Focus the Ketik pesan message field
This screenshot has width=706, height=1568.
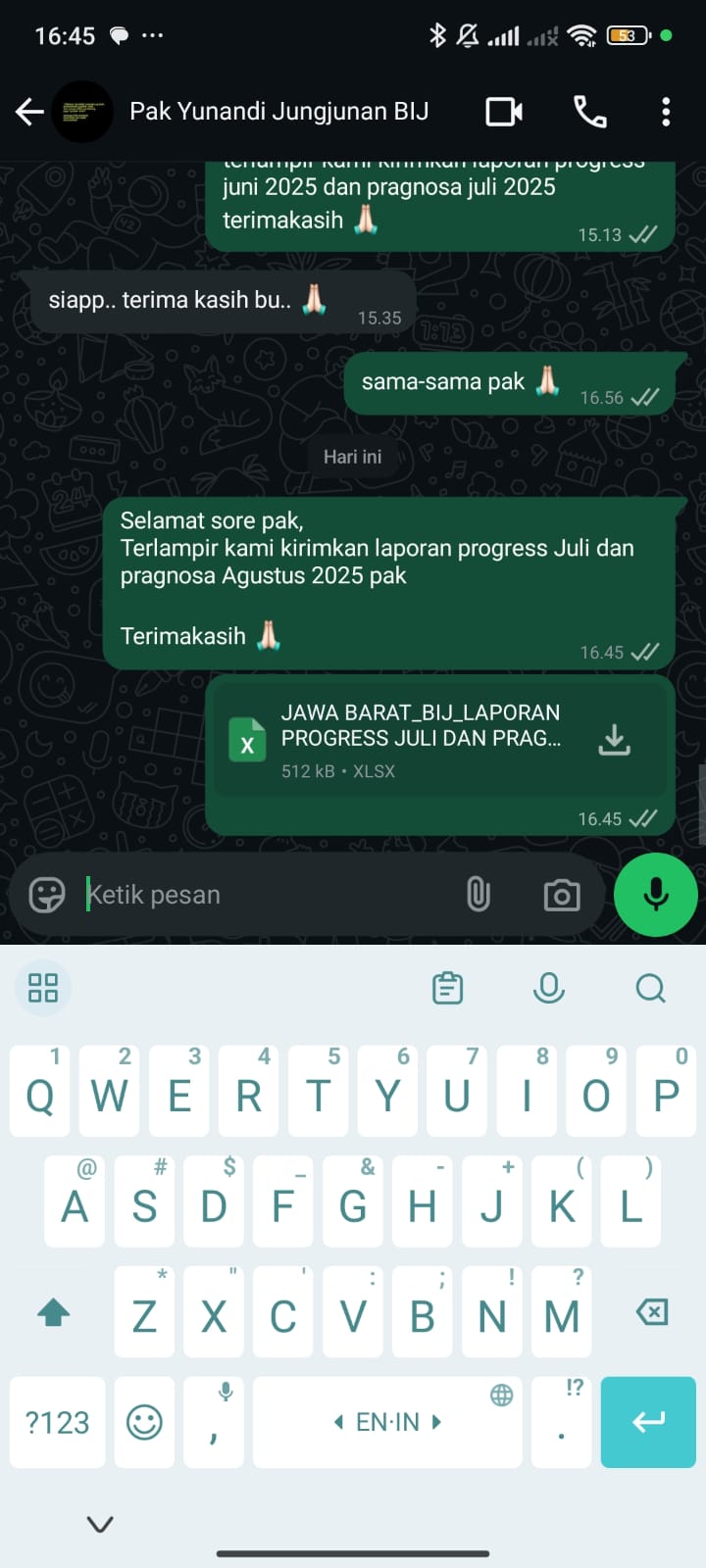tap(265, 895)
